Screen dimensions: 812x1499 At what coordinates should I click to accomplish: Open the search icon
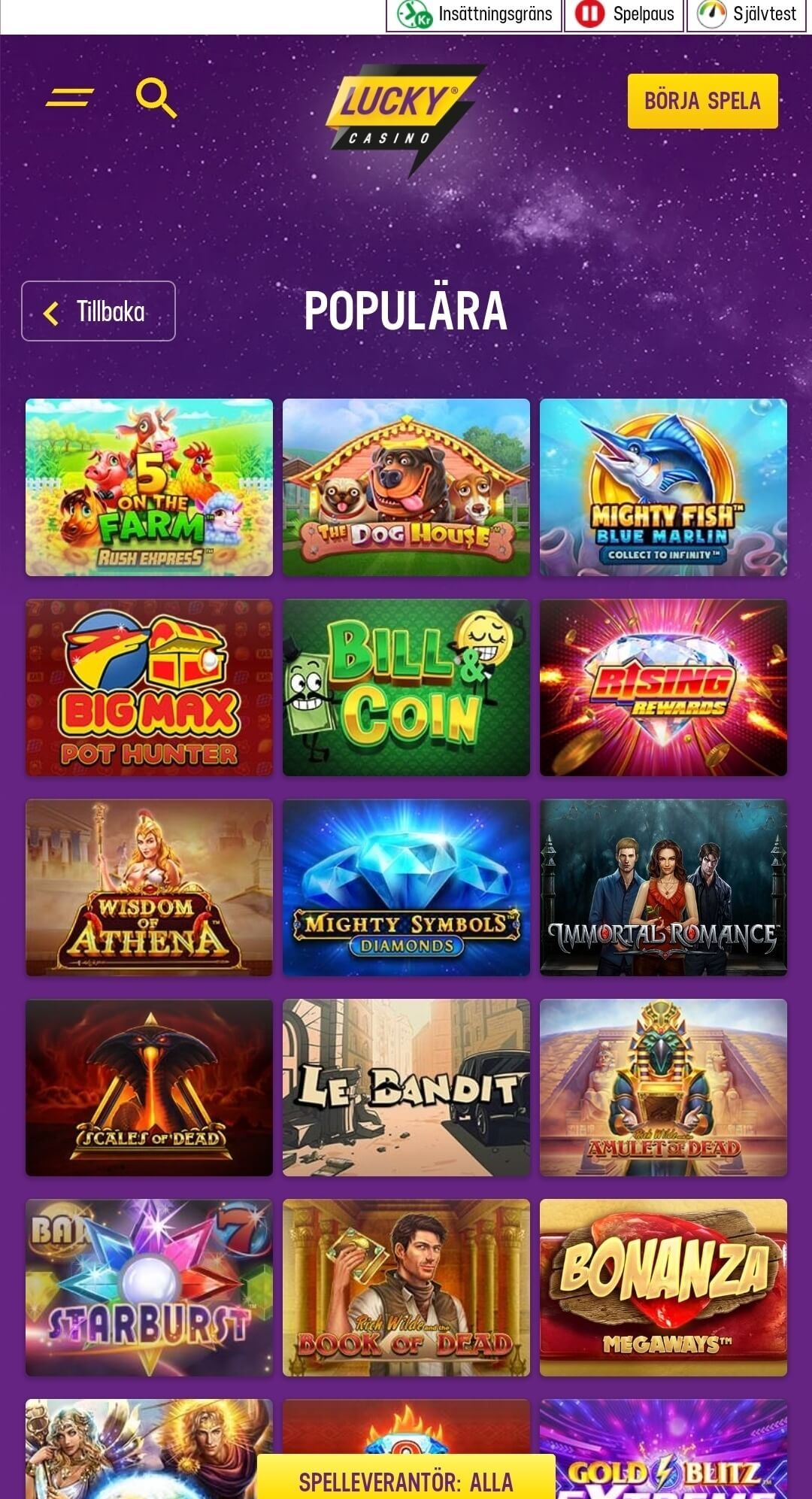click(156, 98)
